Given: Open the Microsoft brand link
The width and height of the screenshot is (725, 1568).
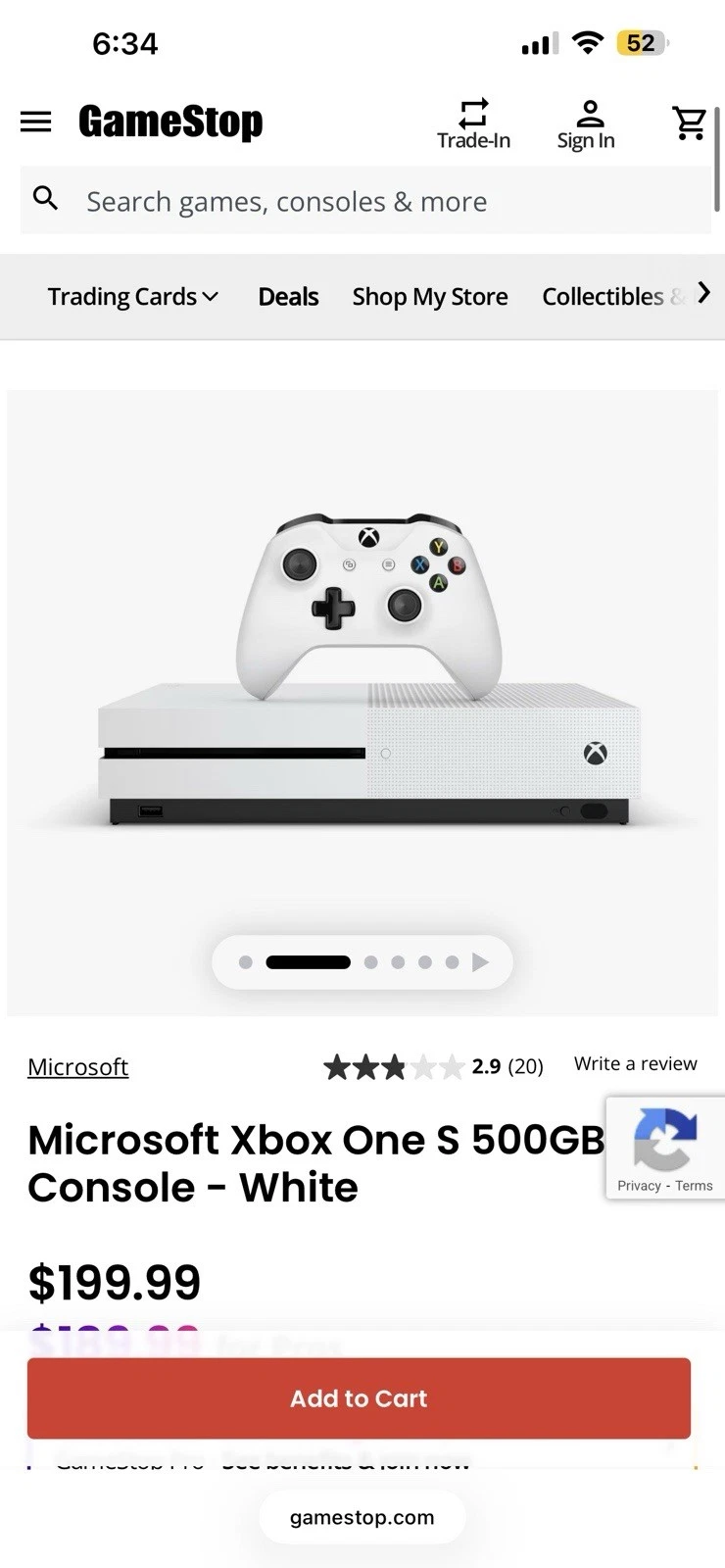Looking at the screenshot, I should click(77, 1066).
